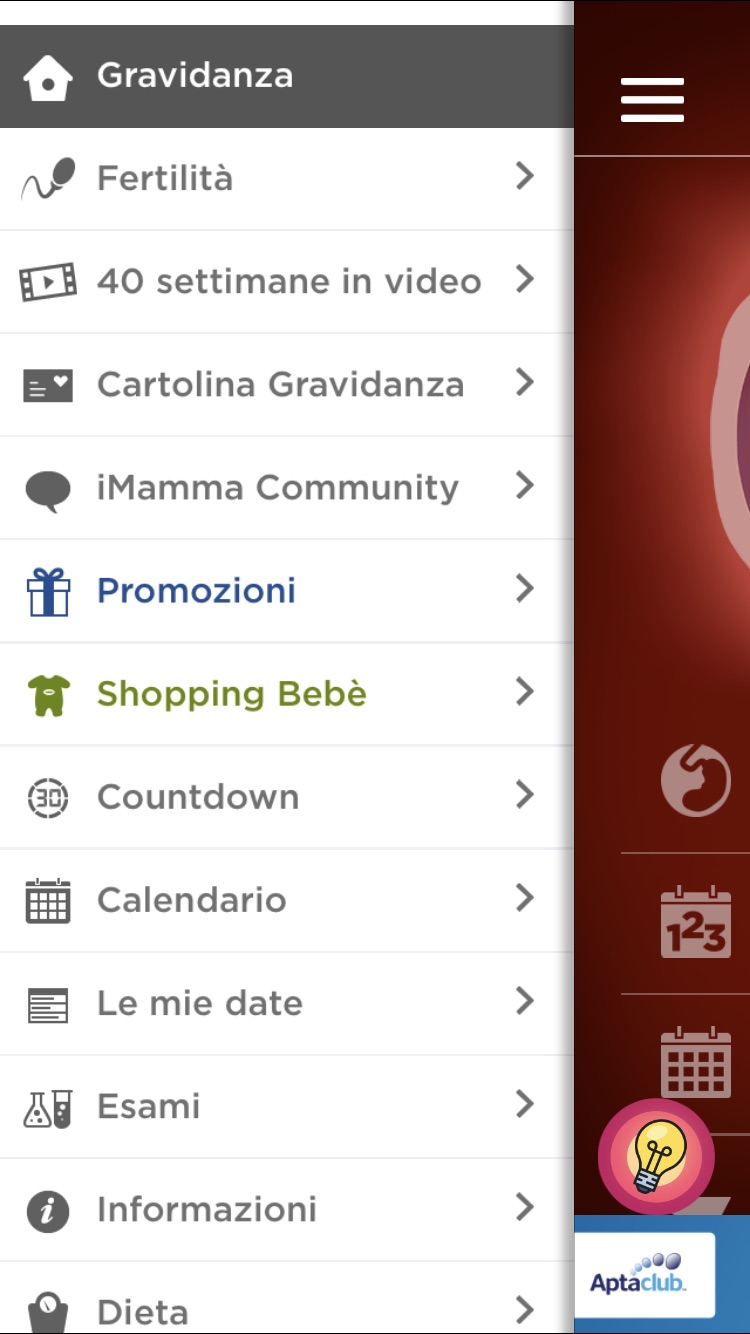Viewport: 750px width, 1334px height.
Task: Tap the fetus silhouette icon
Action: (x=696, y=780)
